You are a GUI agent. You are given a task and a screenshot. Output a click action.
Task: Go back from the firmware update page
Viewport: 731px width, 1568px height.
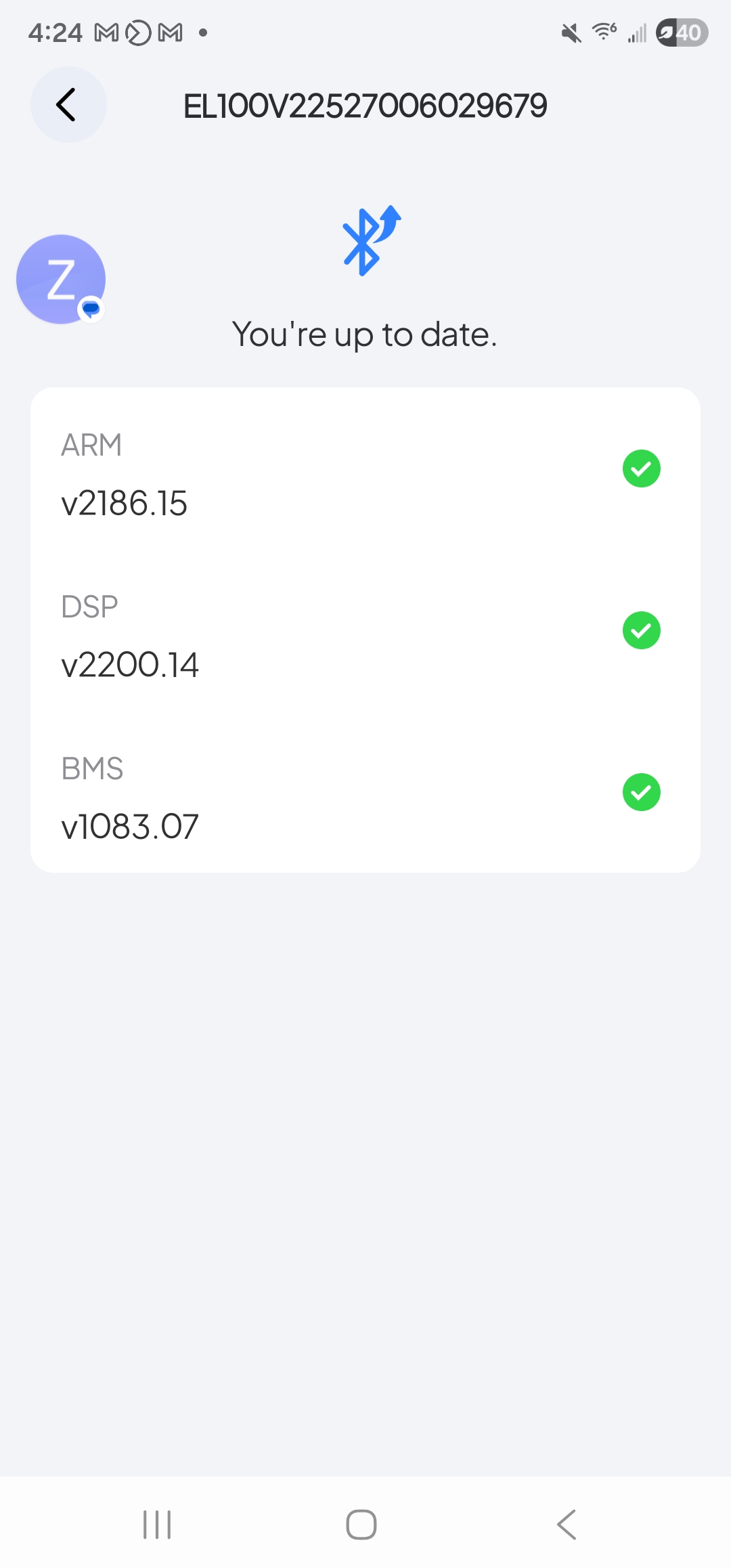coord(68,105)
